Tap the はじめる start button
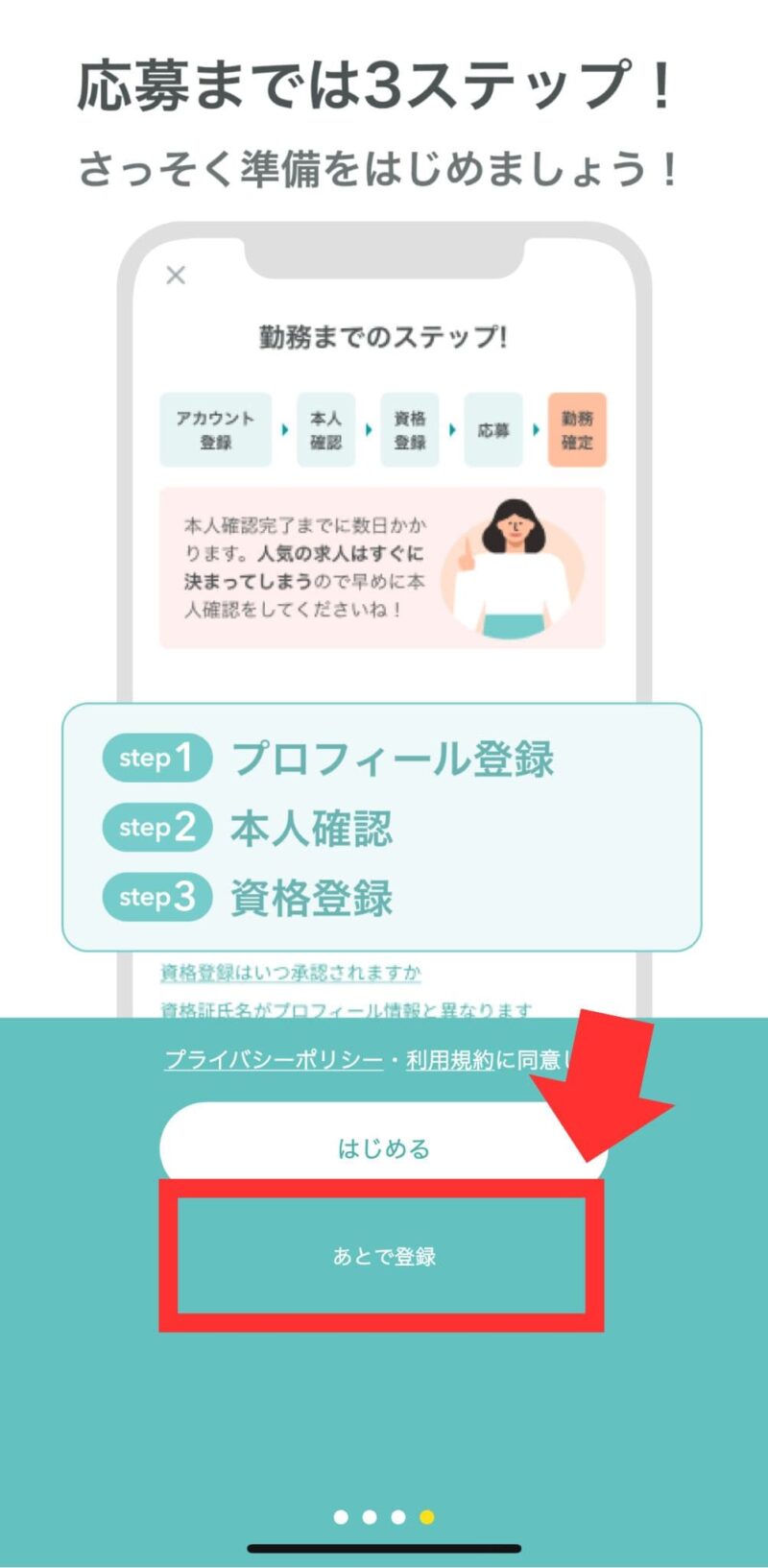 [384, 1147]
